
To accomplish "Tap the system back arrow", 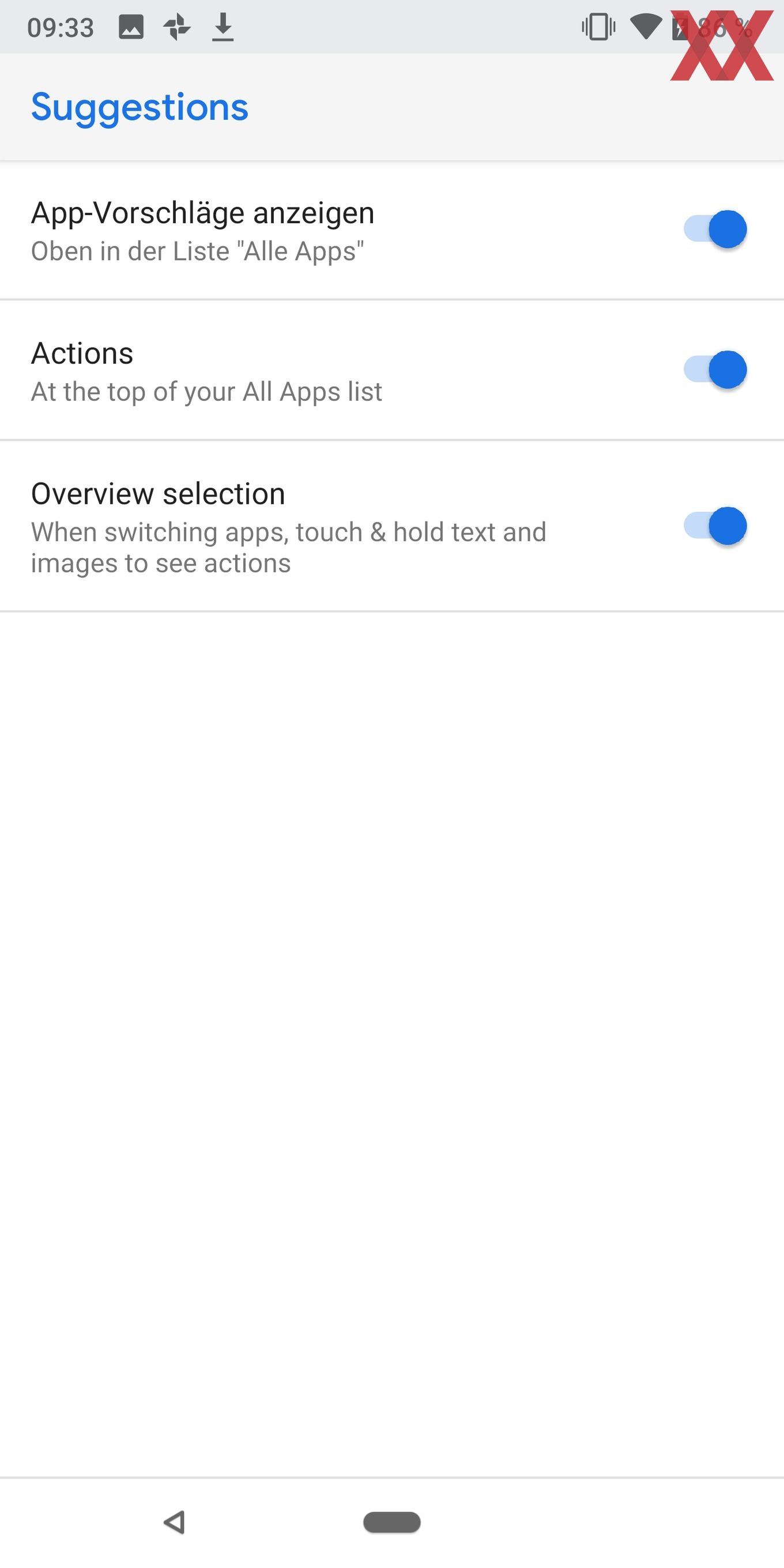I will (x=175, y=1522).
